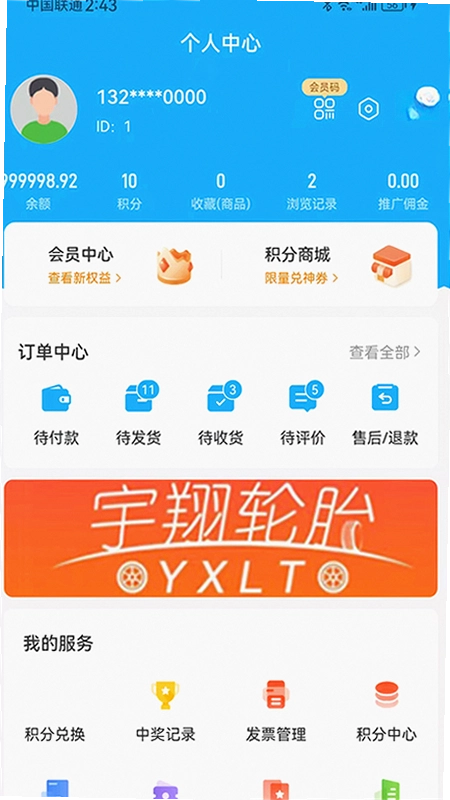
Task: Open 积分商城 card
Action: tap(330, 264)
